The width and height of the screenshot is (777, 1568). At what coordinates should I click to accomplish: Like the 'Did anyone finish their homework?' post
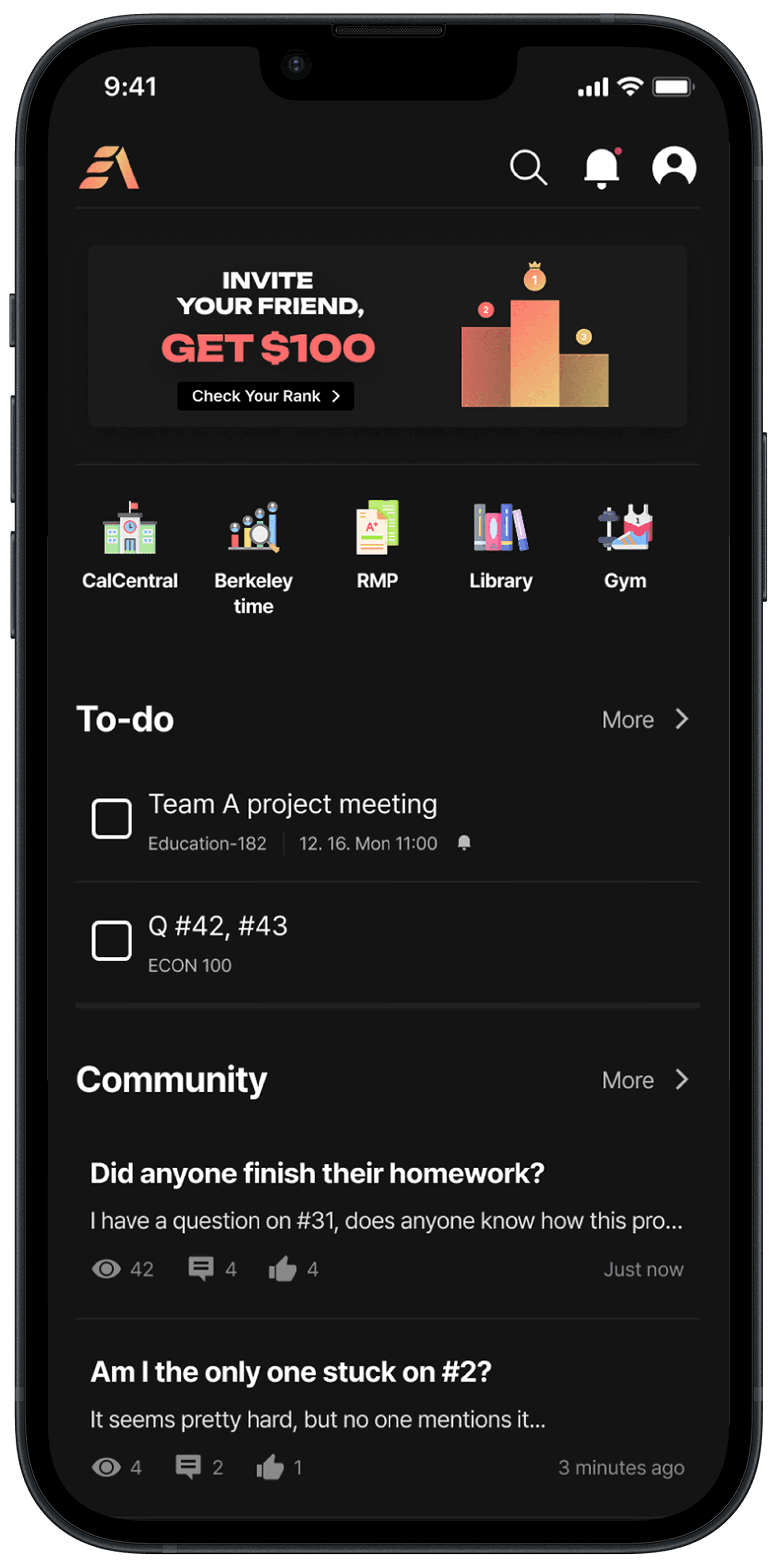283,1269
